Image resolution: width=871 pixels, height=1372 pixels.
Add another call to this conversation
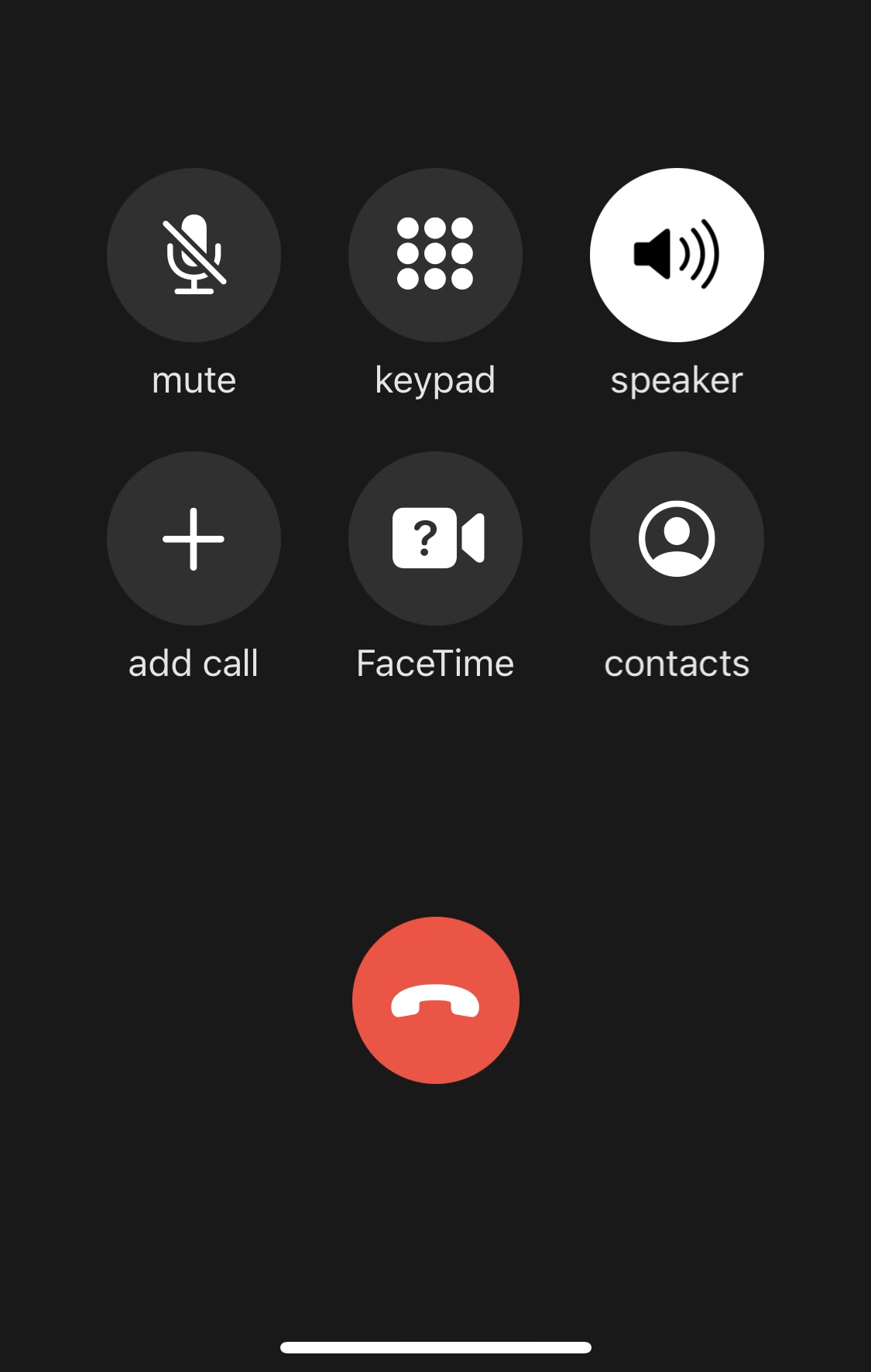194,538
